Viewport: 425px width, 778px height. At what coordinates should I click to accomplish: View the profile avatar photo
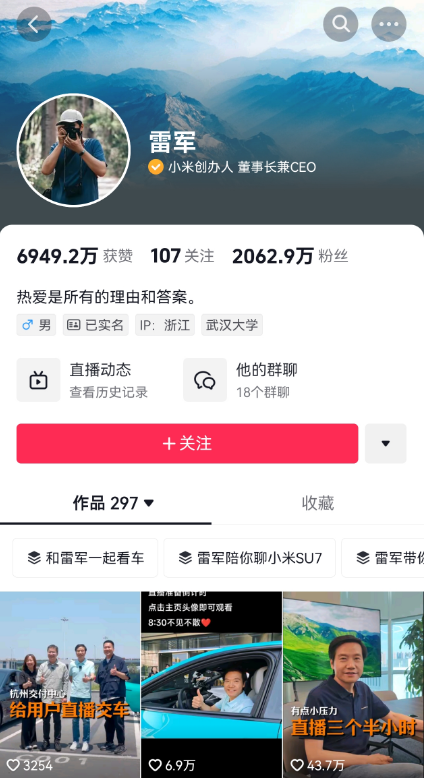coord(73,150)
